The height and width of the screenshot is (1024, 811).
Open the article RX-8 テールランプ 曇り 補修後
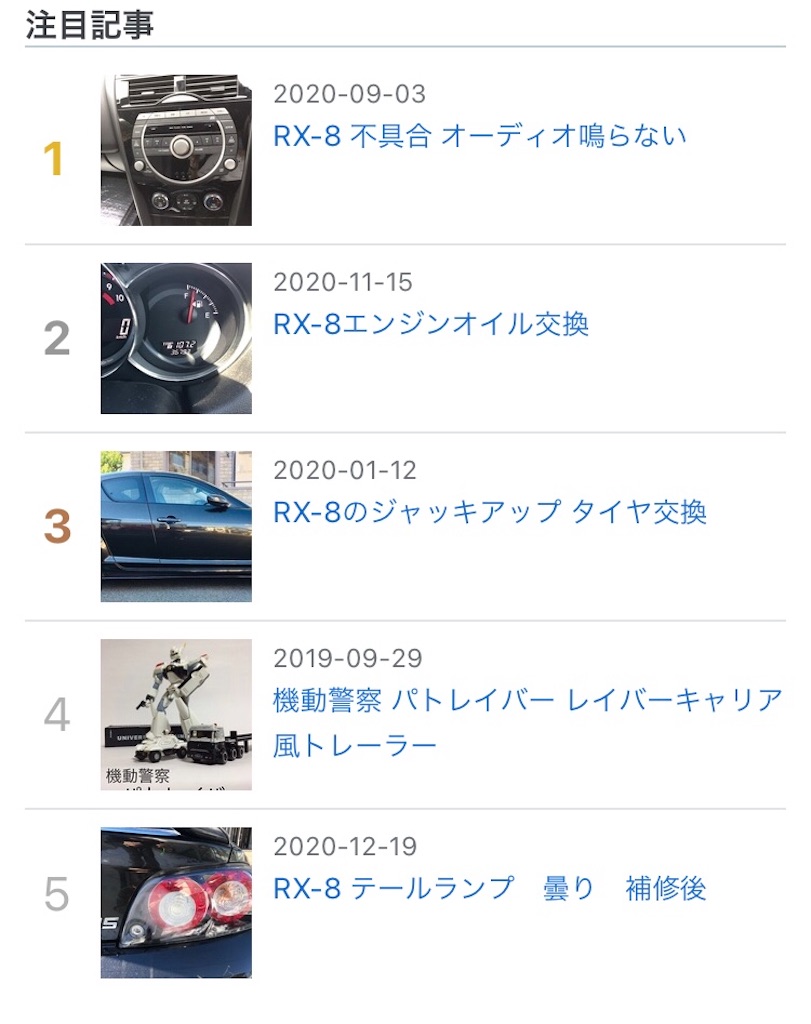click(x=490, y=888)
